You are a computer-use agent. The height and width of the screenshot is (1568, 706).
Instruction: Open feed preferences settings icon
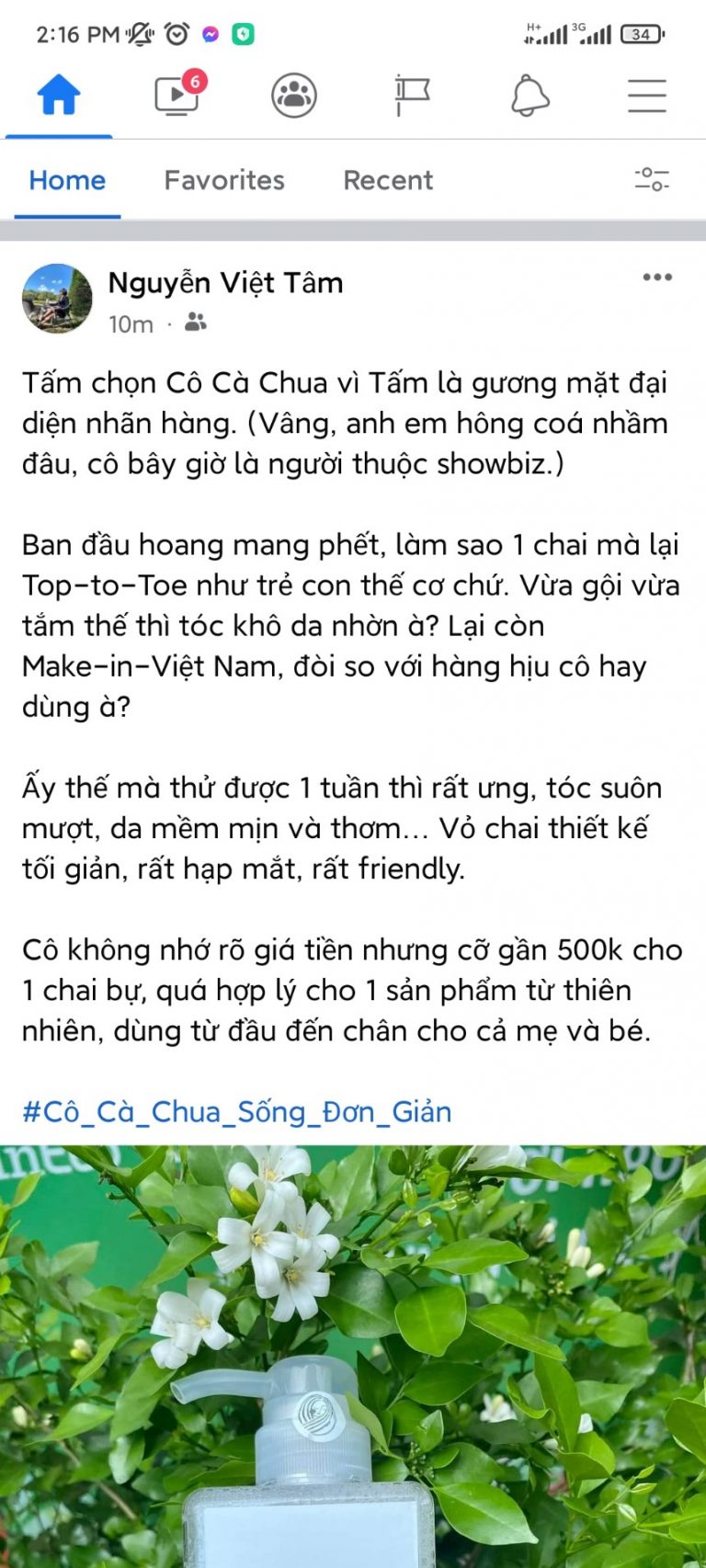[651, 179]
